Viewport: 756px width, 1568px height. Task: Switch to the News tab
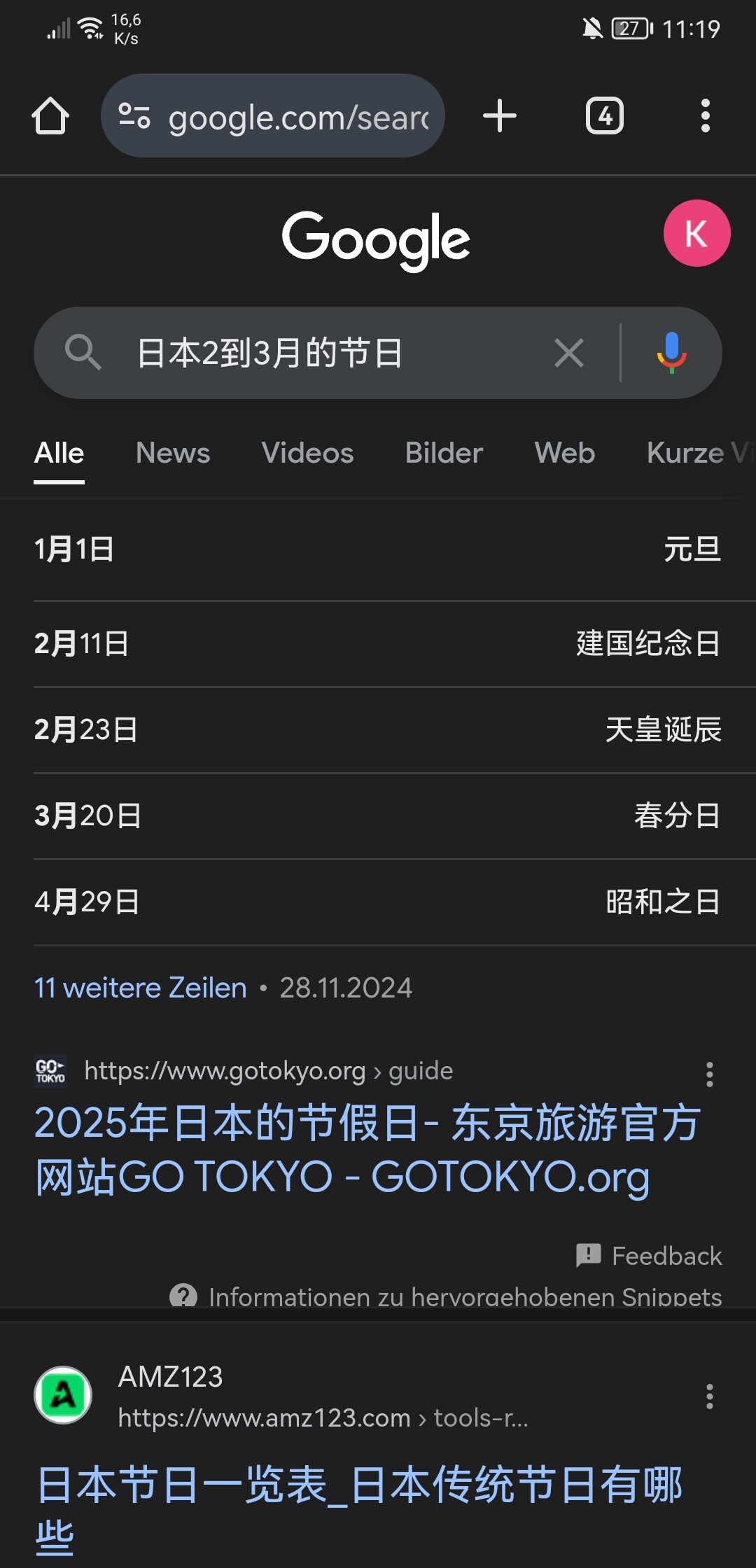point(173,453)
